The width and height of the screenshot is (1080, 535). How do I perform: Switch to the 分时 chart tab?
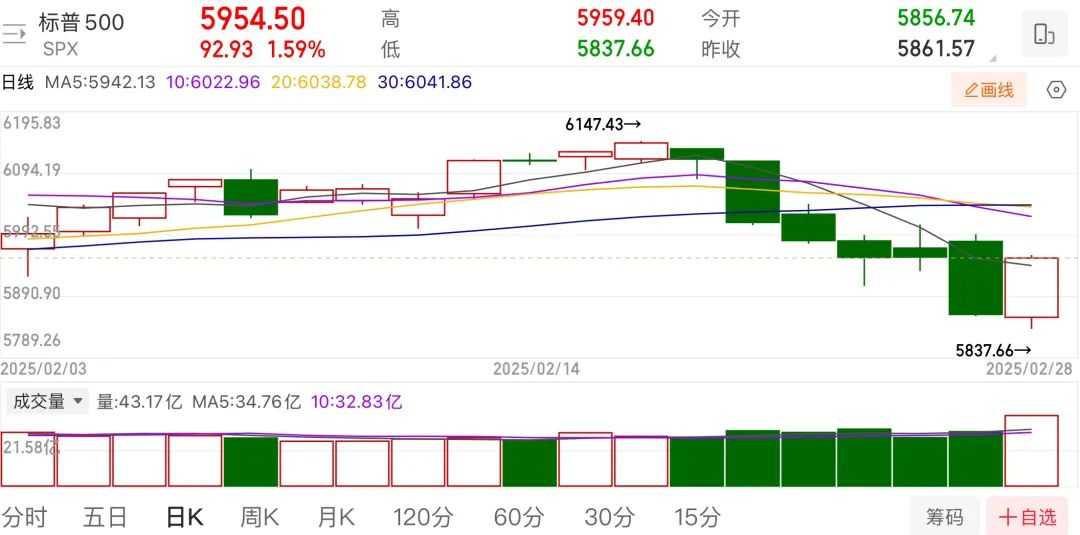tap(25, 517)
